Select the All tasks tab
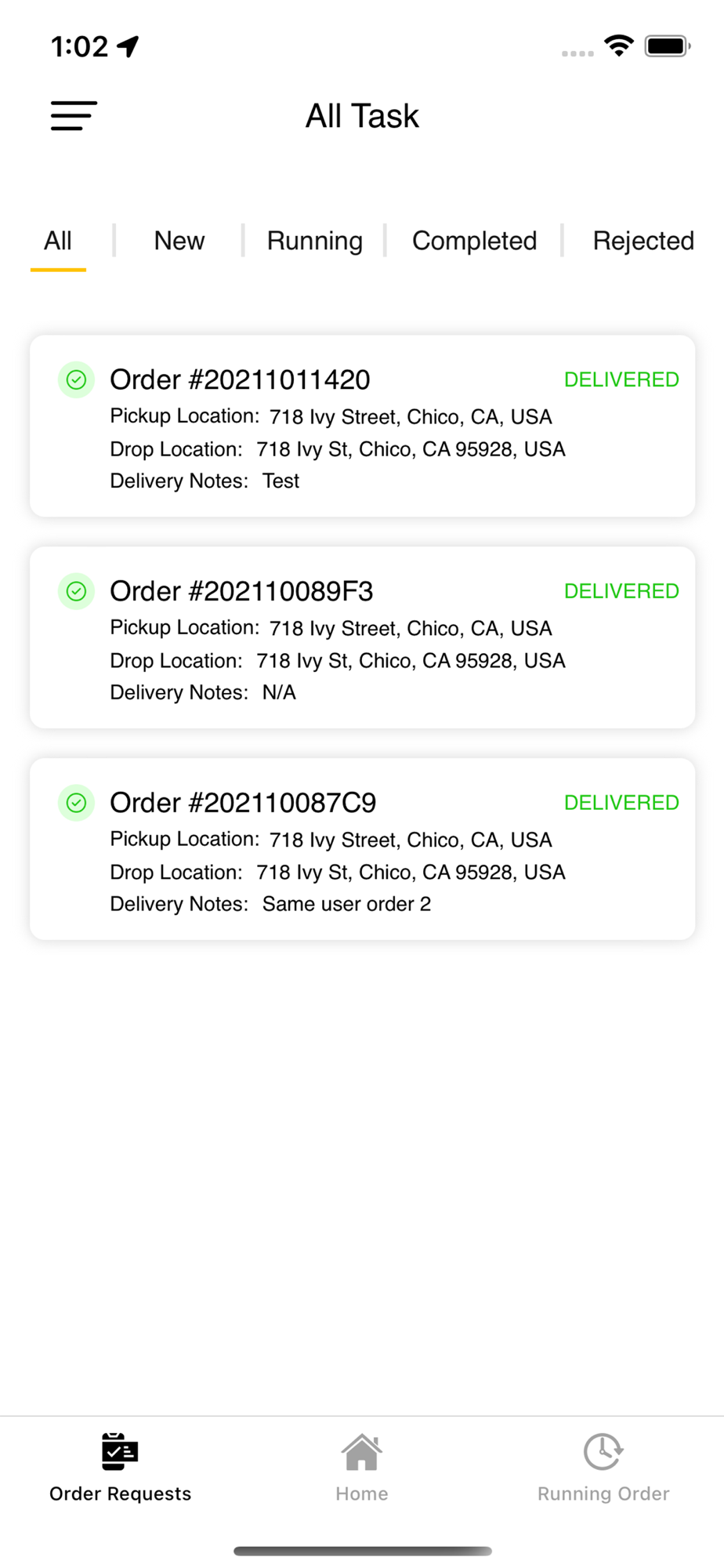Image resolution: width=724 pixels, height=1568 pixels. 58,241
